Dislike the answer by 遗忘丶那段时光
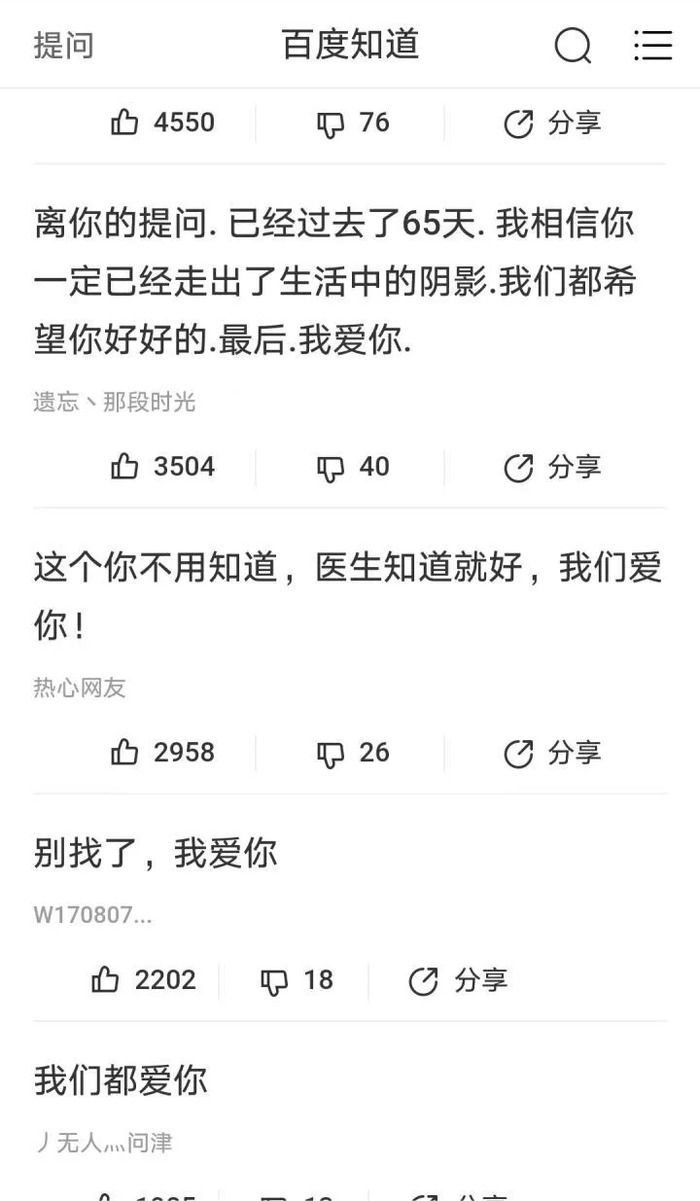This screenshot has width=700, height=1201. tap(353, 467)
